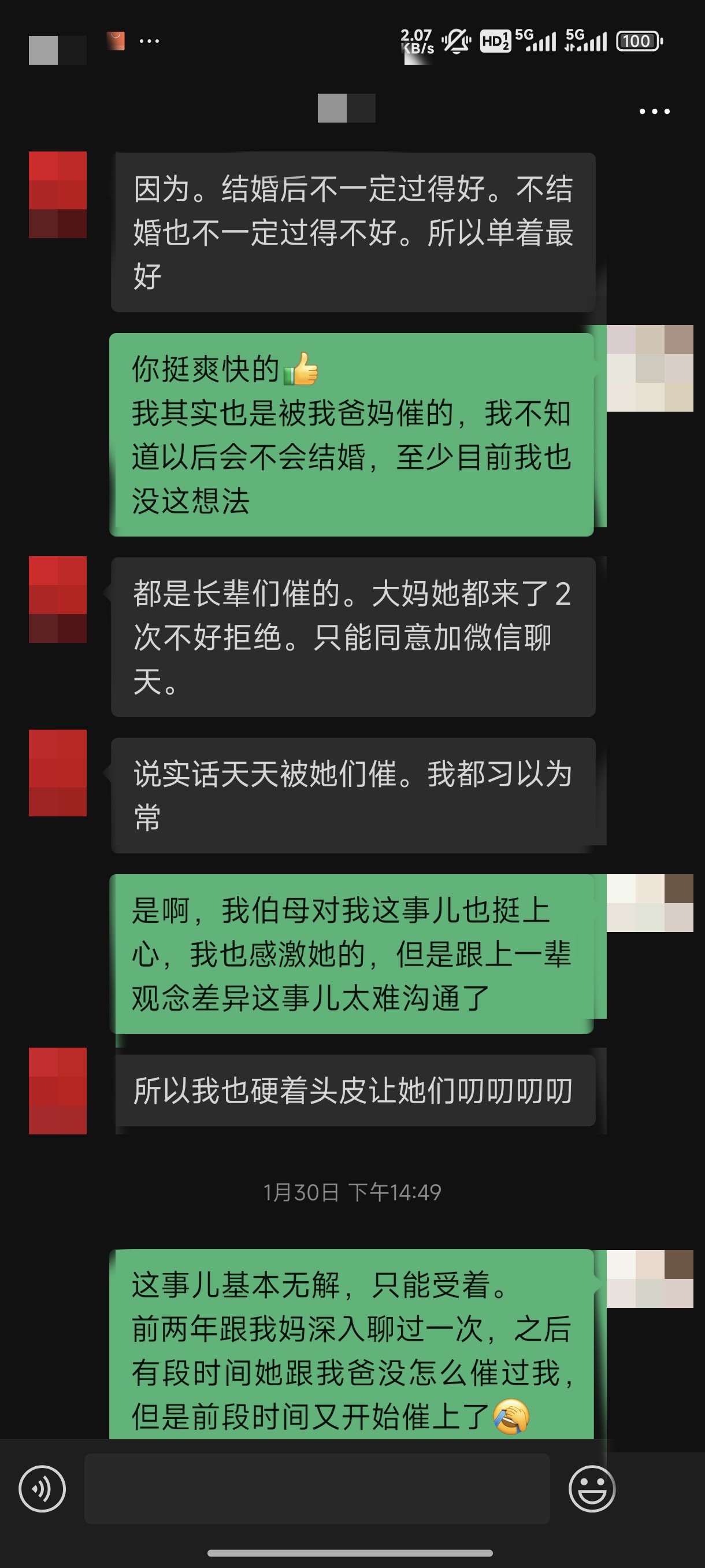Open the emoji picker

[x=591, y=1488]
